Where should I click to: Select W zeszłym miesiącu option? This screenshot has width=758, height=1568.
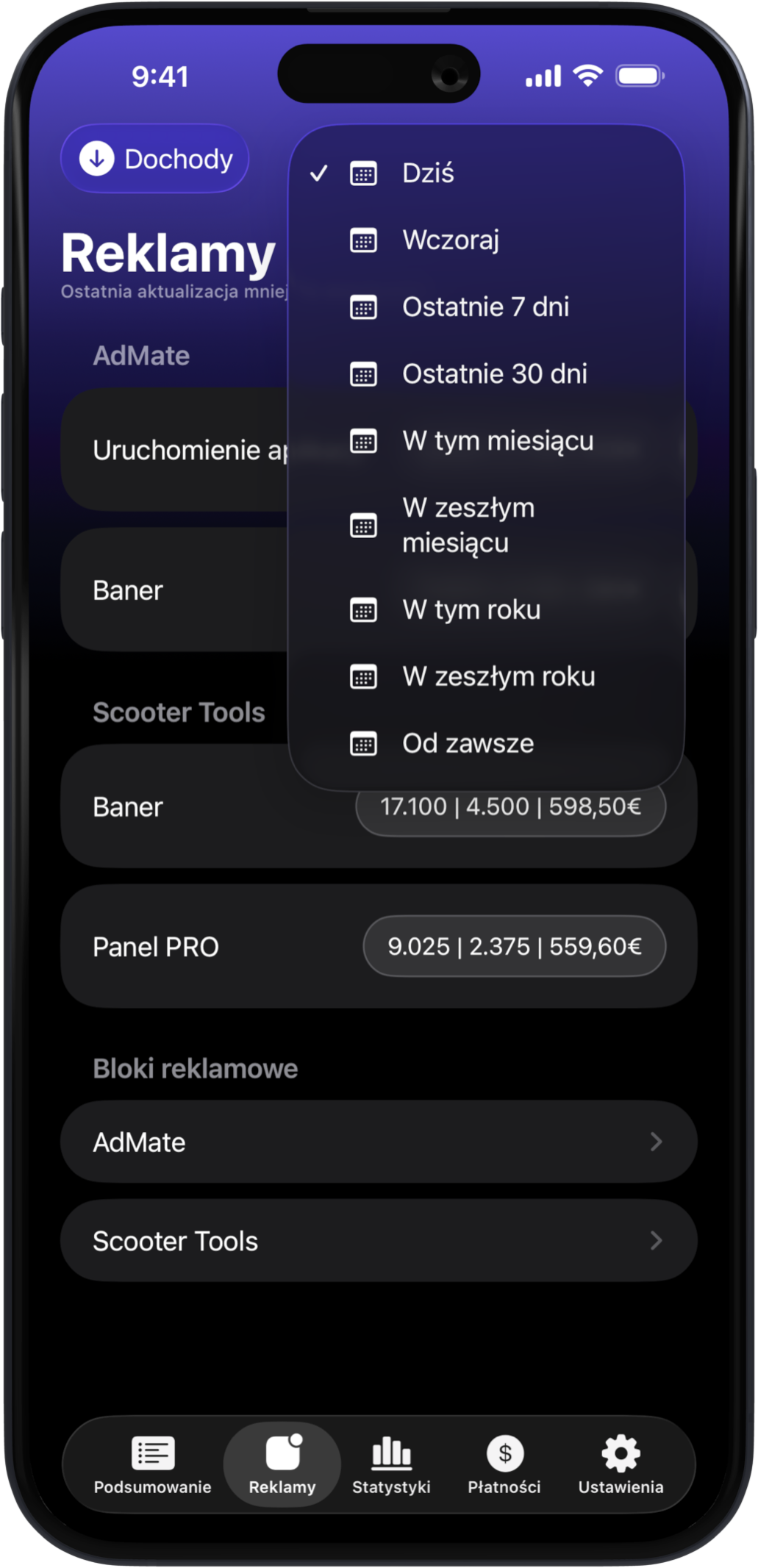point(485,525)
